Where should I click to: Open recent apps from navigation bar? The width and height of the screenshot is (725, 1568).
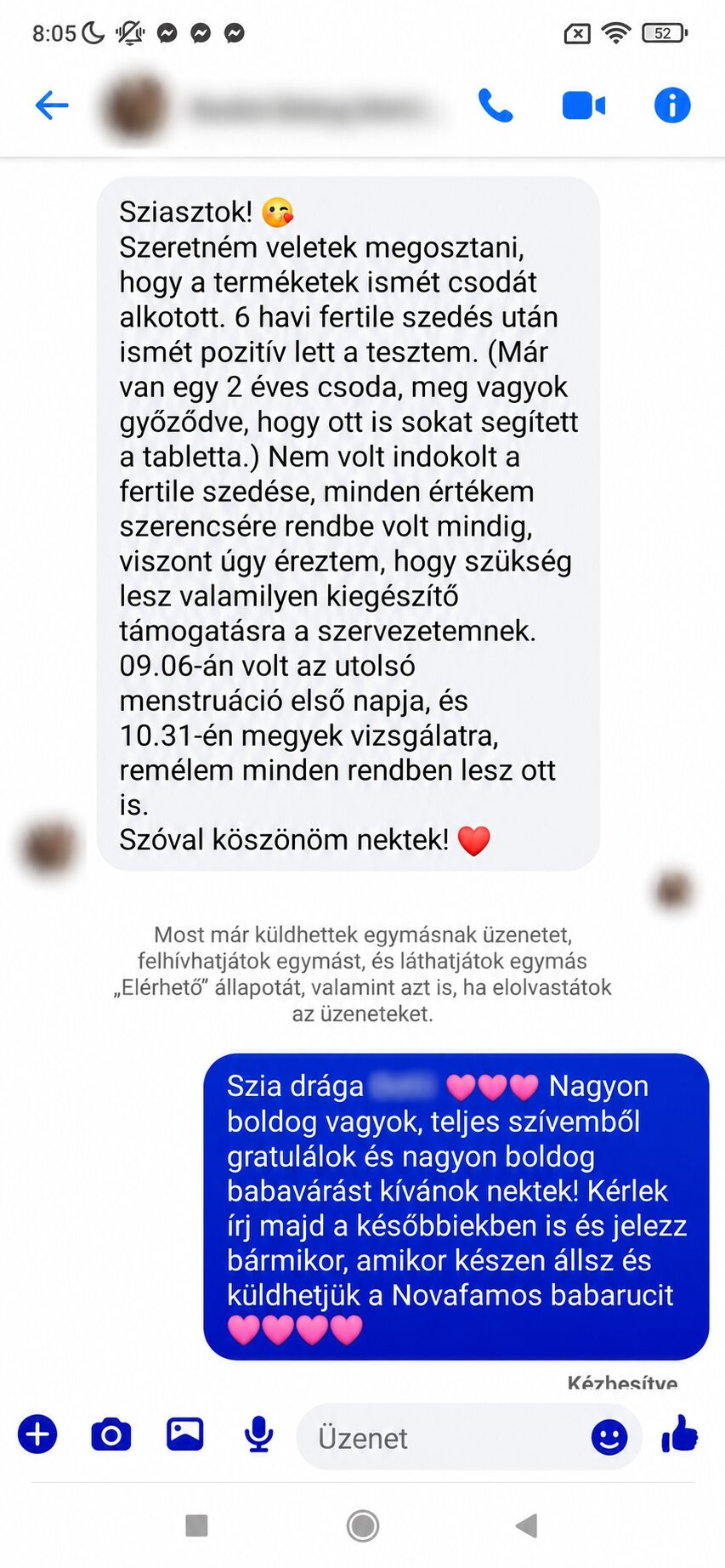point(196,1525)
